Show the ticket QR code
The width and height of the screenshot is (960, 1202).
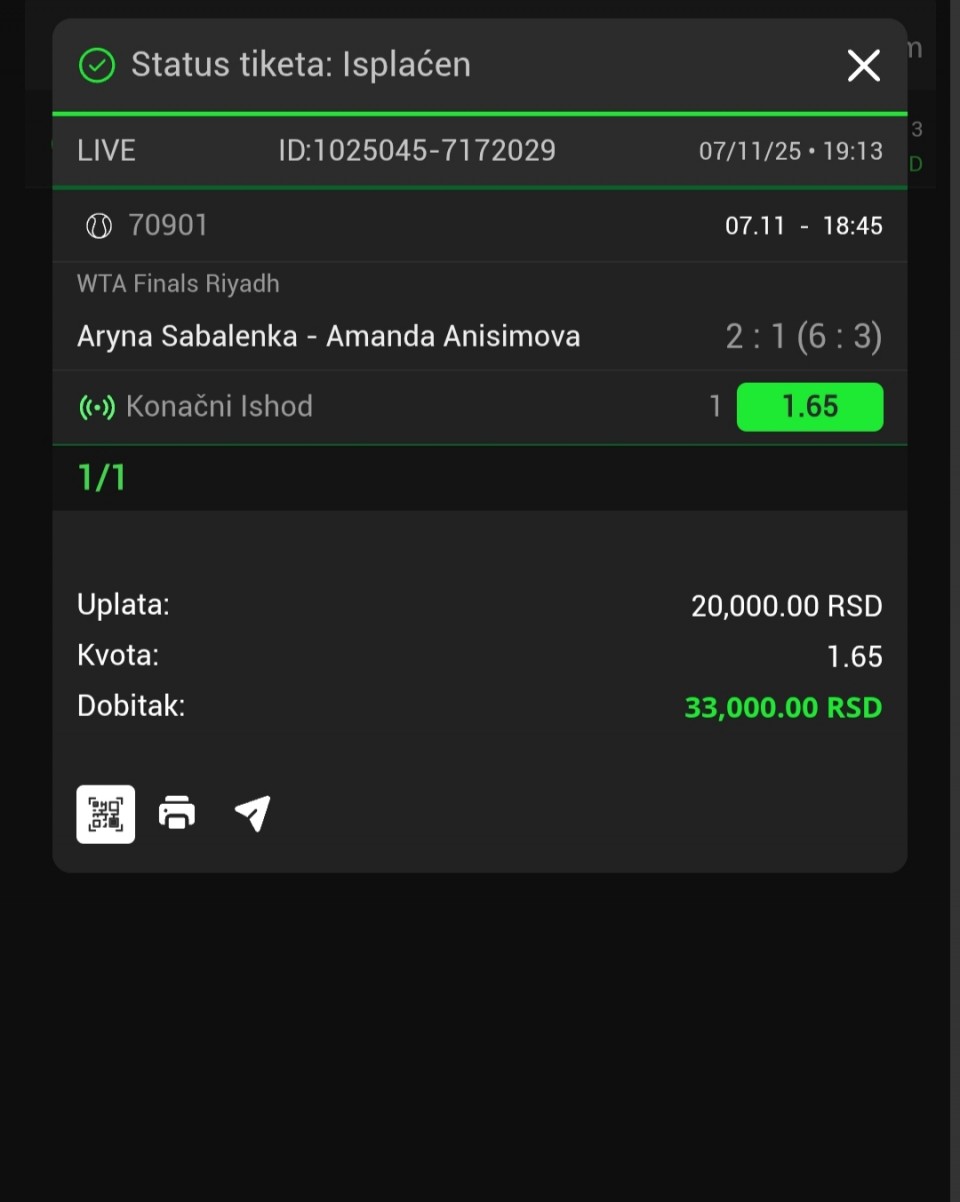click(106, 814)
